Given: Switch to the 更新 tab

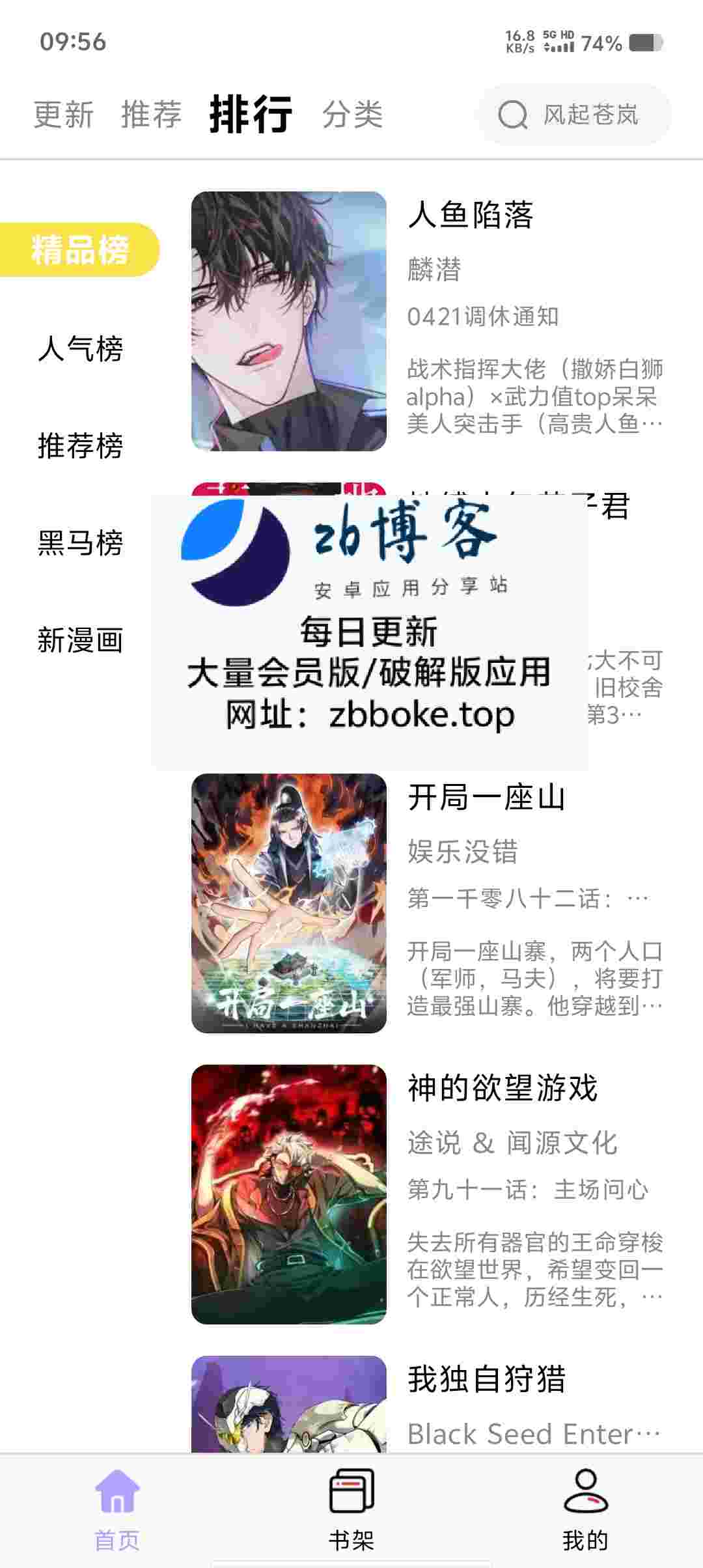Looking at the screenshot, I should pyautogui.click(x=64, y=115).
